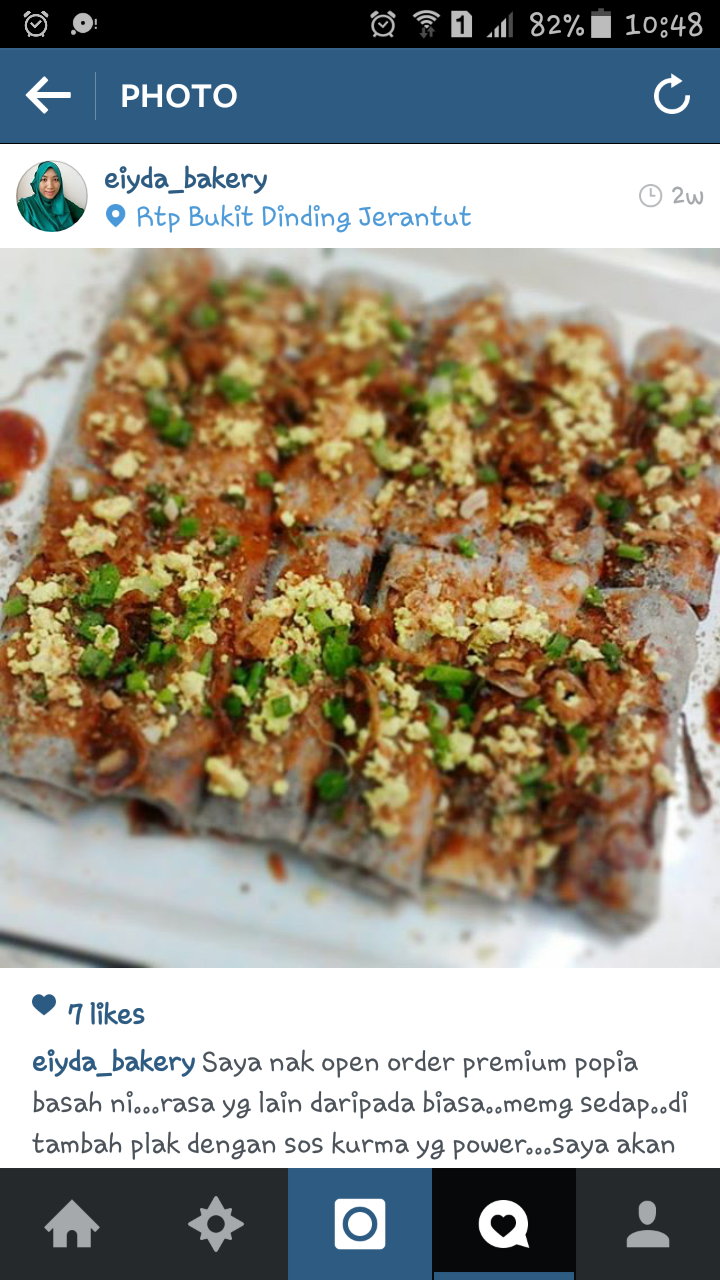
Task: Go back using the arrow
Action: tap(48, 96)
